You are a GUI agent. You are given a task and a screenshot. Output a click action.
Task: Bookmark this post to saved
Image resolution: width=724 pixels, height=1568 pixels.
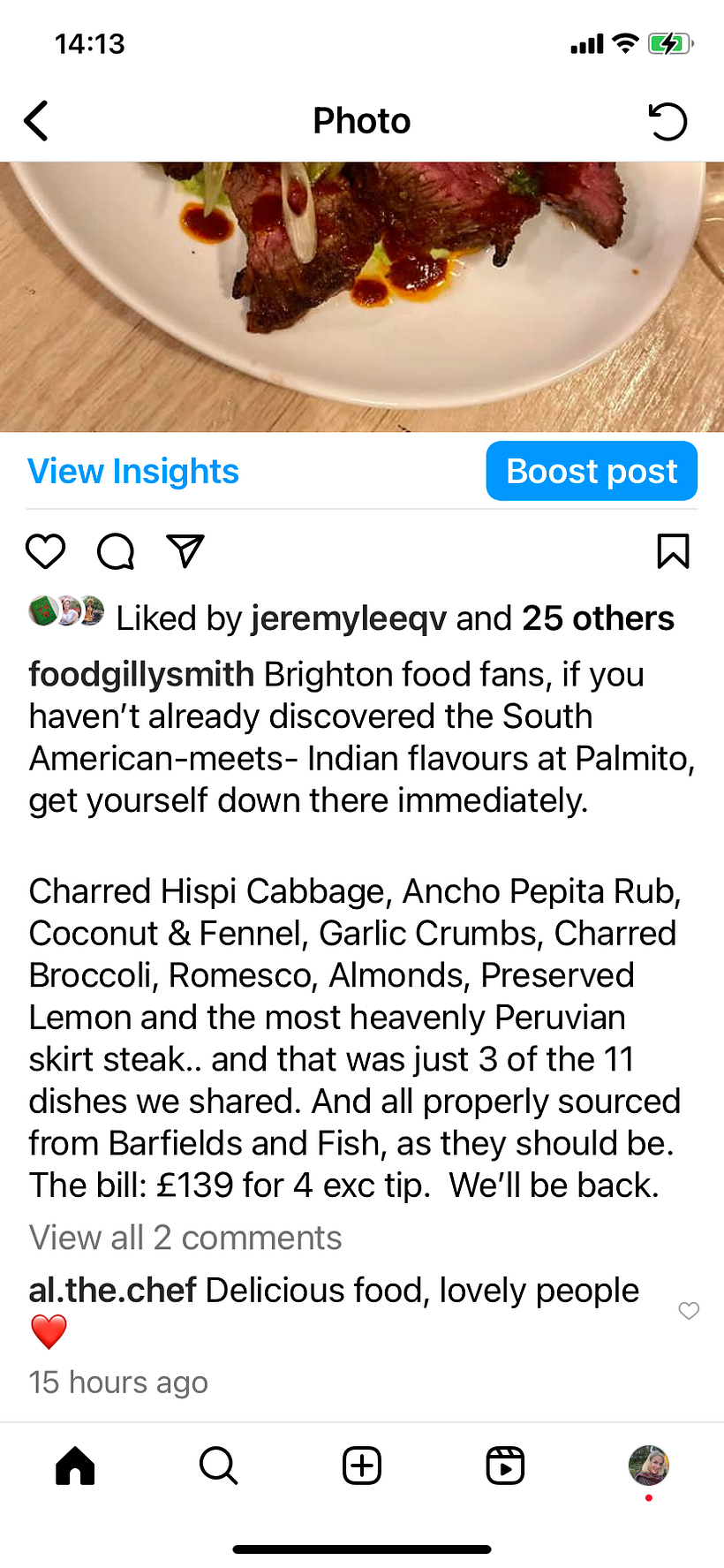(x=673, y=552)
